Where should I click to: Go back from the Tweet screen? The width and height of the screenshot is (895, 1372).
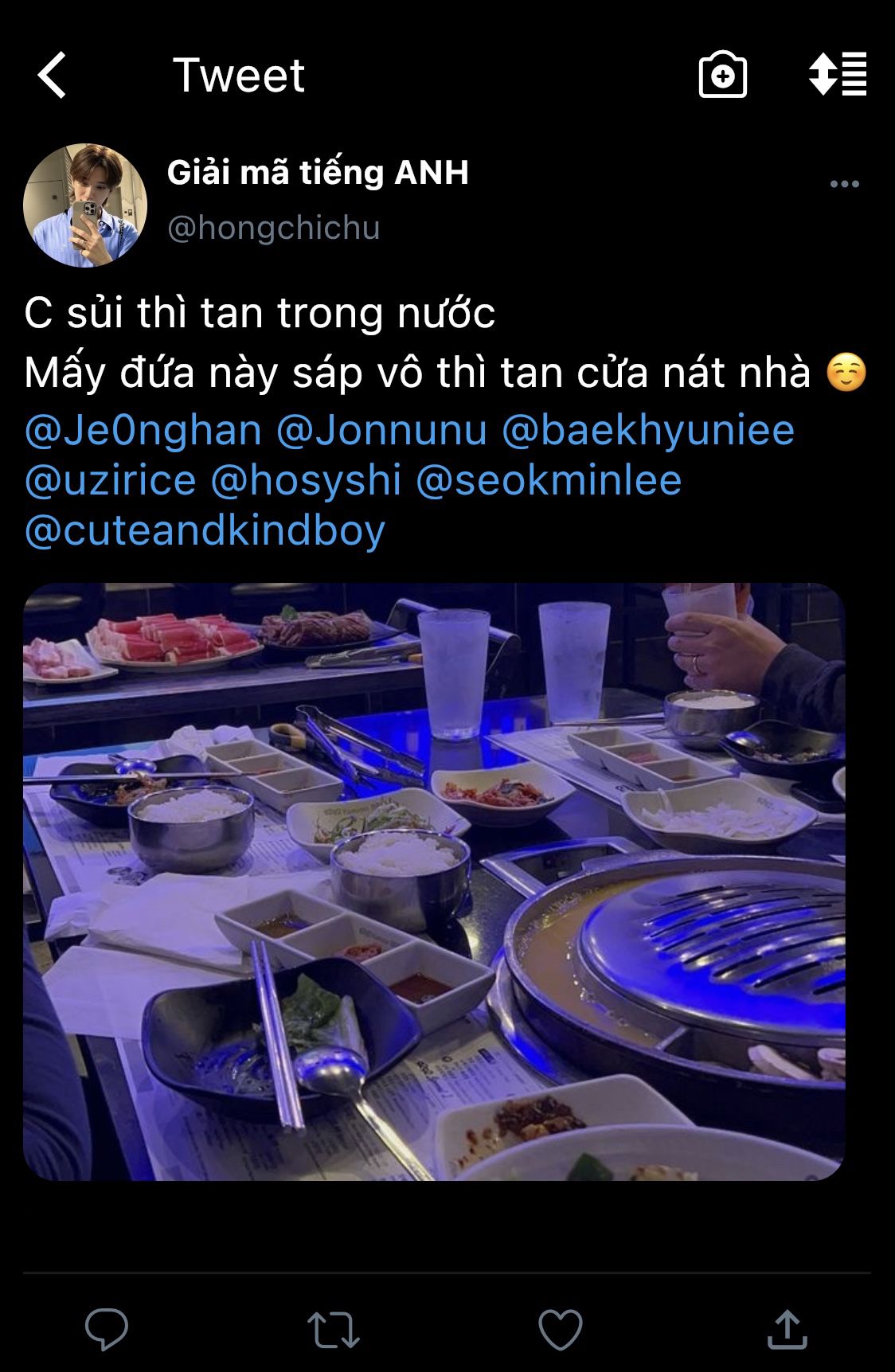53,76
